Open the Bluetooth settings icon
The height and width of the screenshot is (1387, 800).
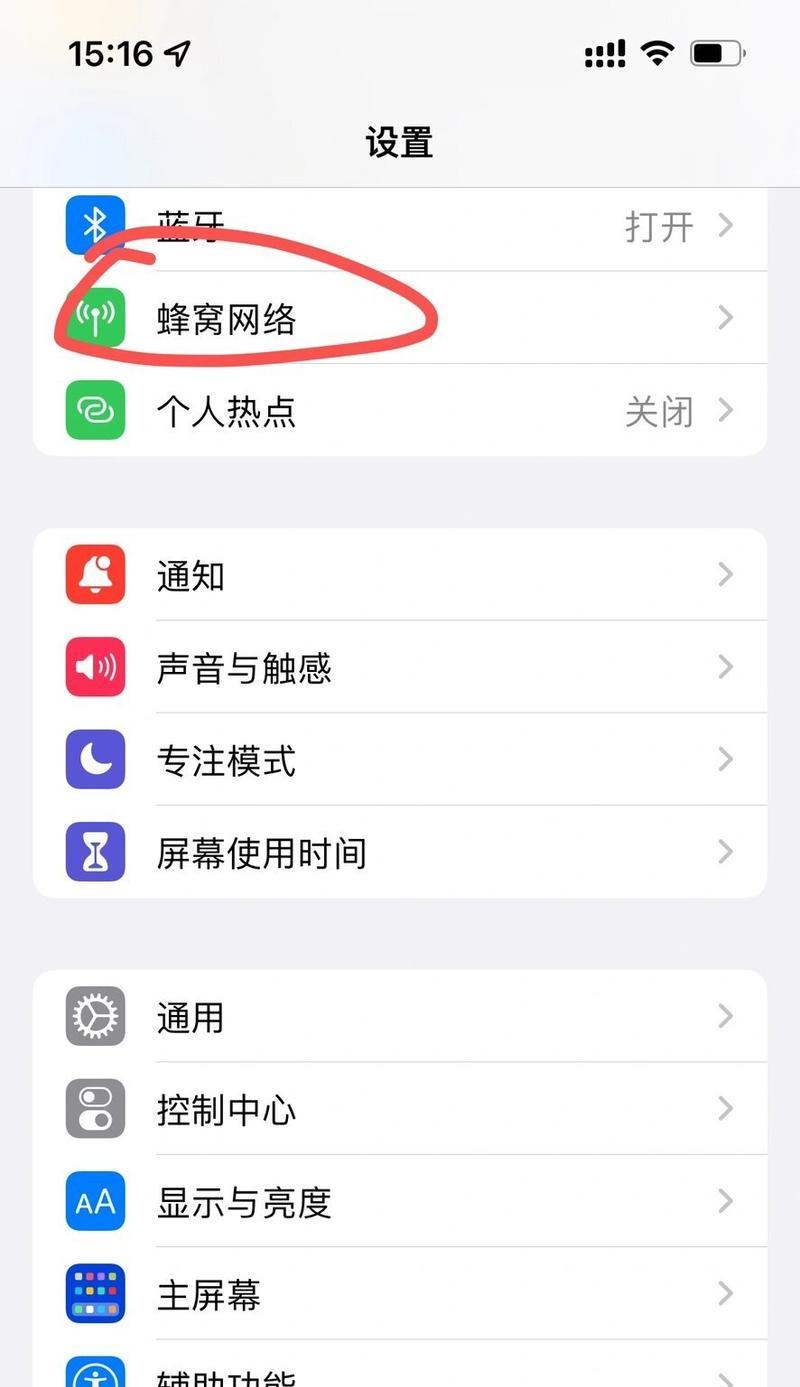pos(95,225)
